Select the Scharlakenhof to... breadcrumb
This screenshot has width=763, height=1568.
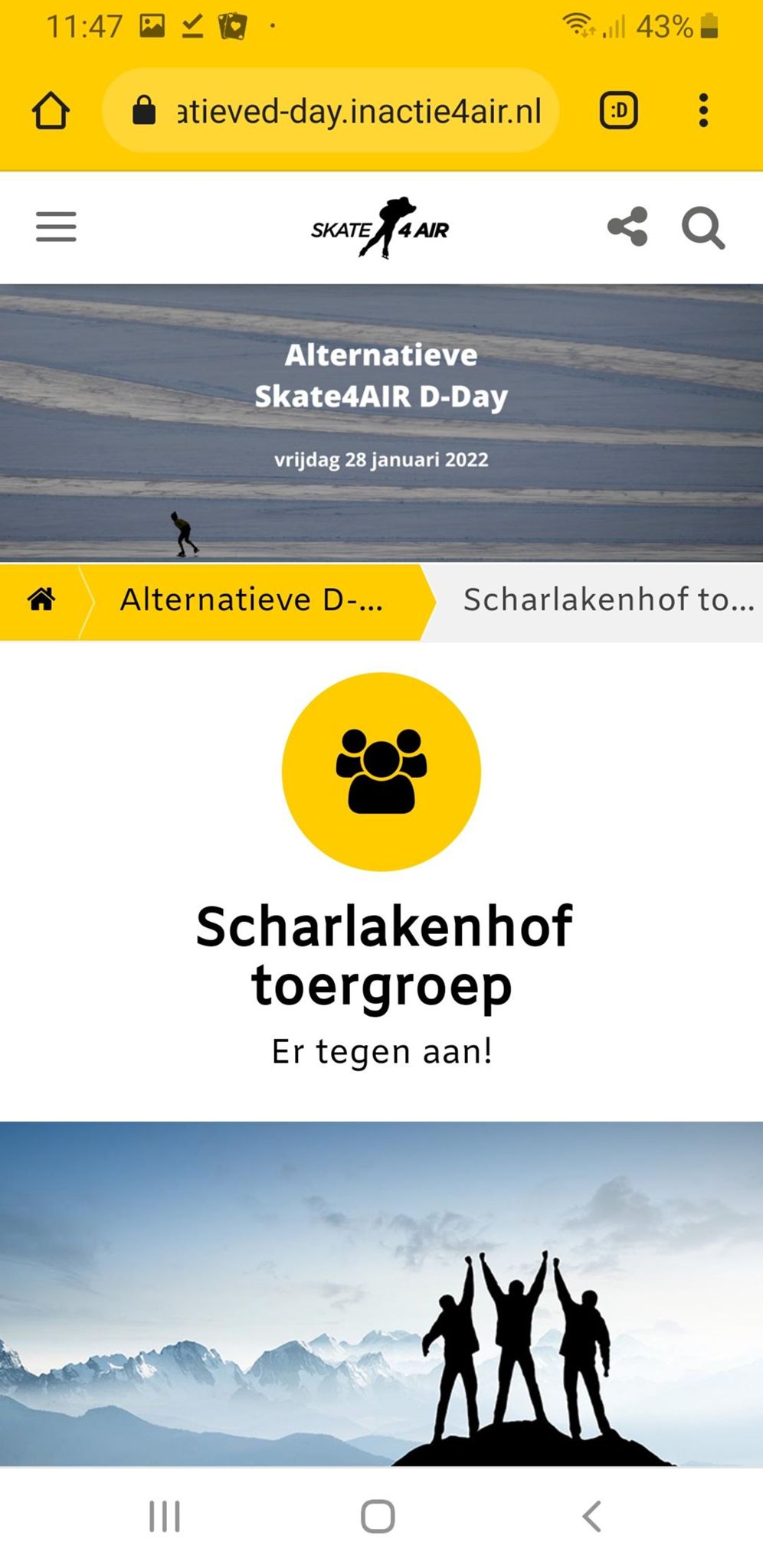pyautogui.click(x=607, y=600)
